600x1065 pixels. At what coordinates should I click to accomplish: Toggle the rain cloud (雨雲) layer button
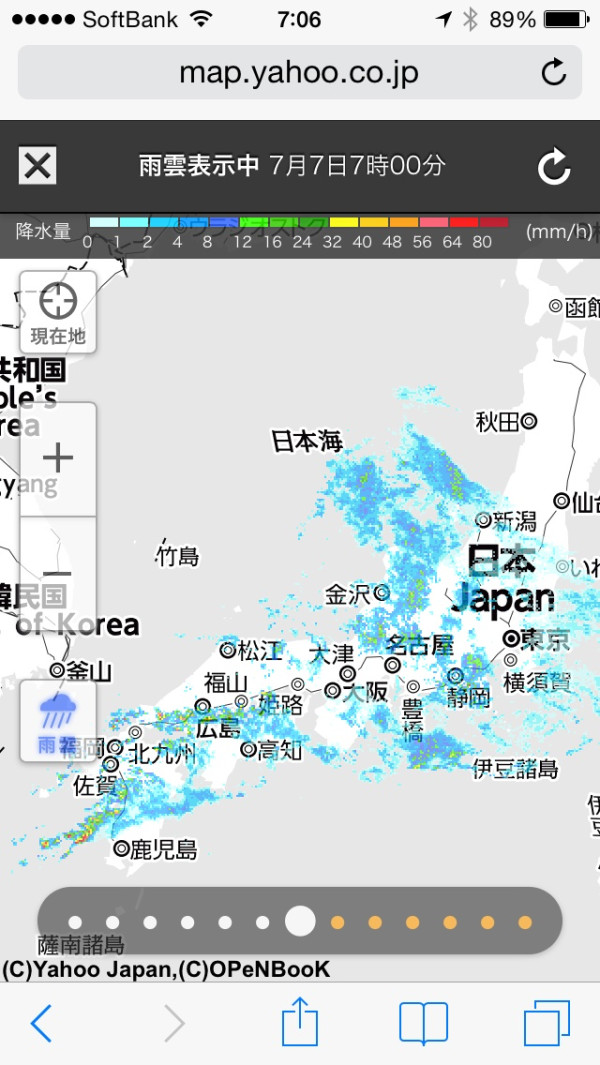pyautogui.click(x=58, y=721)
